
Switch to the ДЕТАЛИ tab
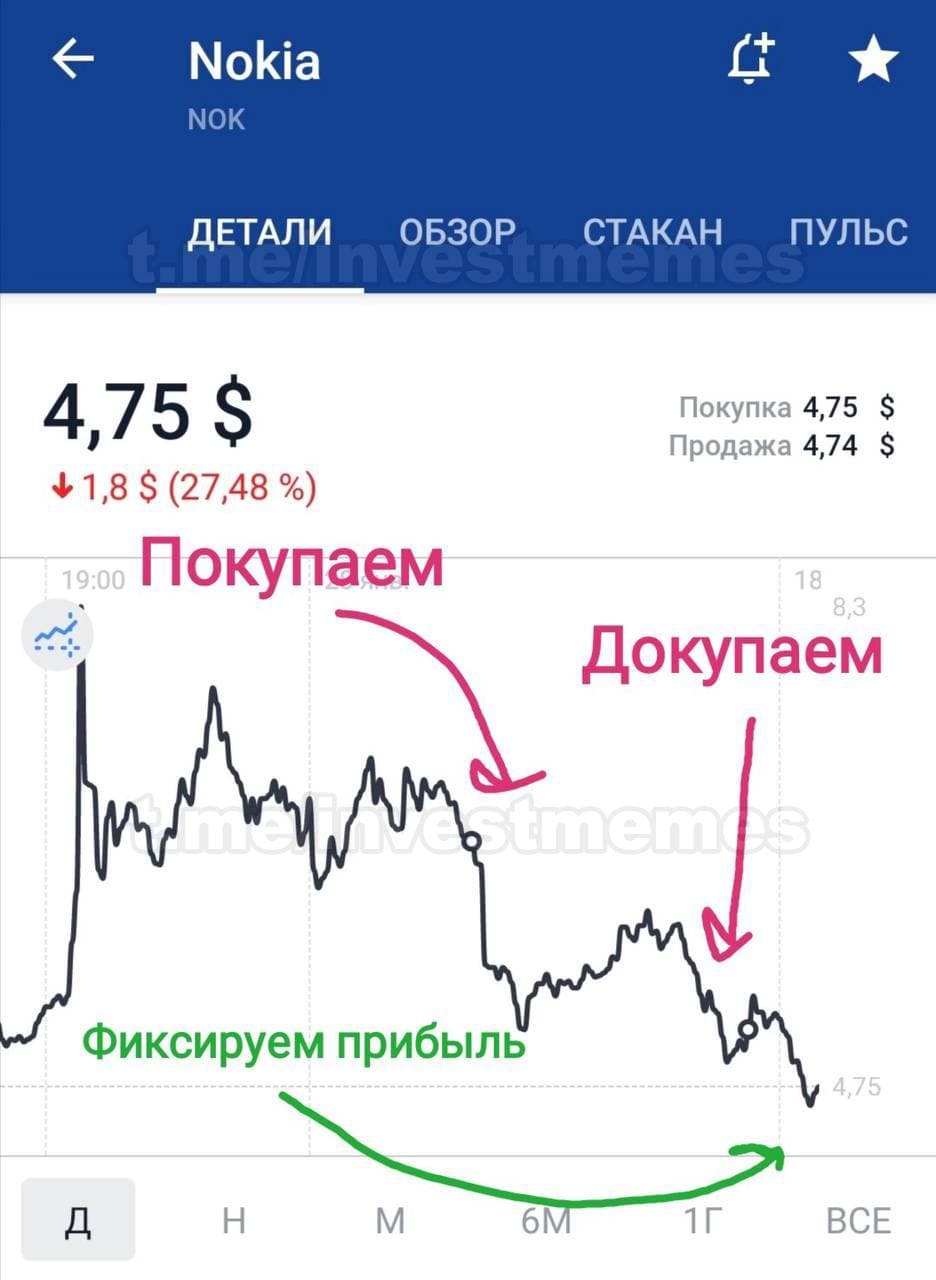(x=260, y=232)
